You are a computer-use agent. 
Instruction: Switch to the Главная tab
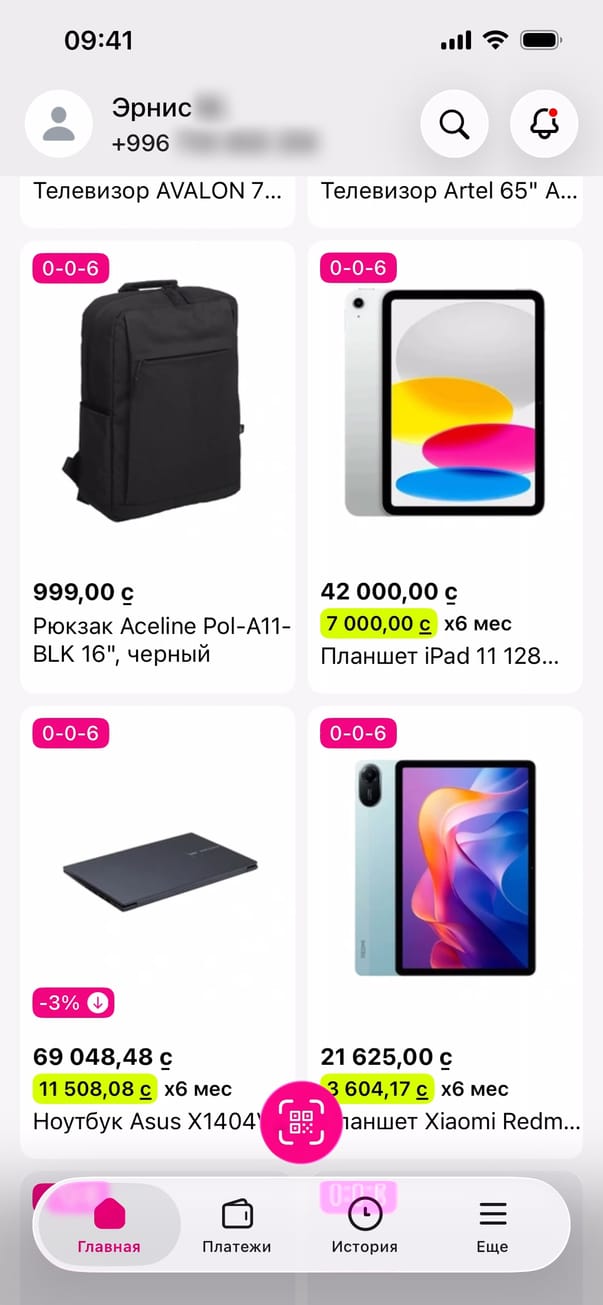click(109, 1226)
